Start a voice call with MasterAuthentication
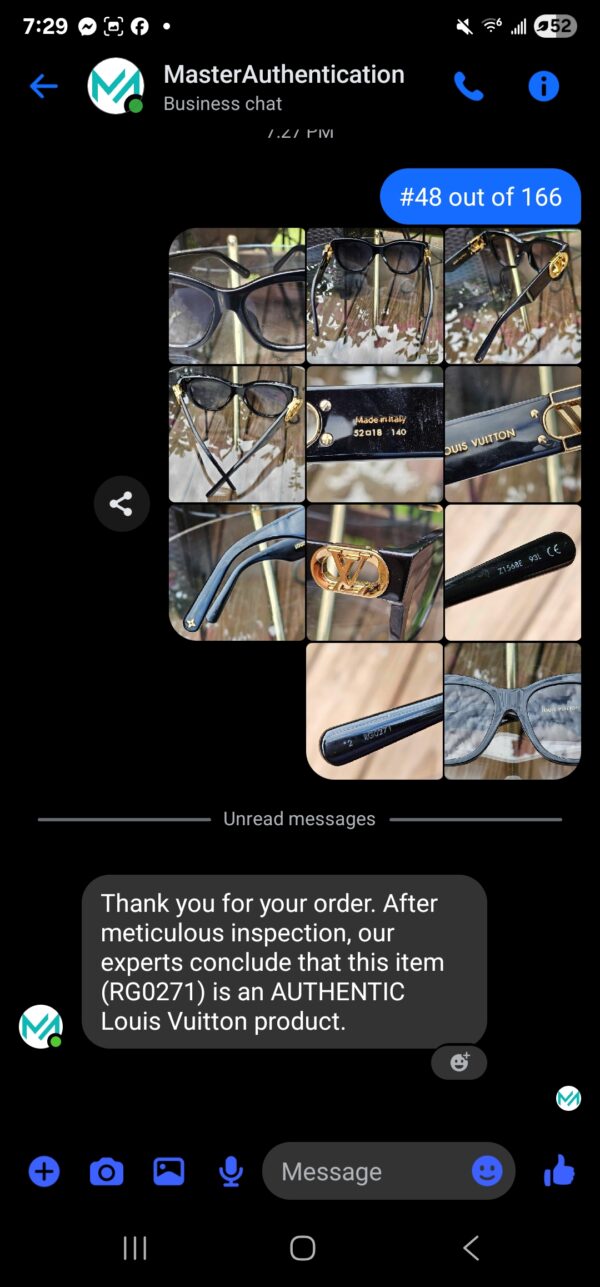 click(468, 87)
